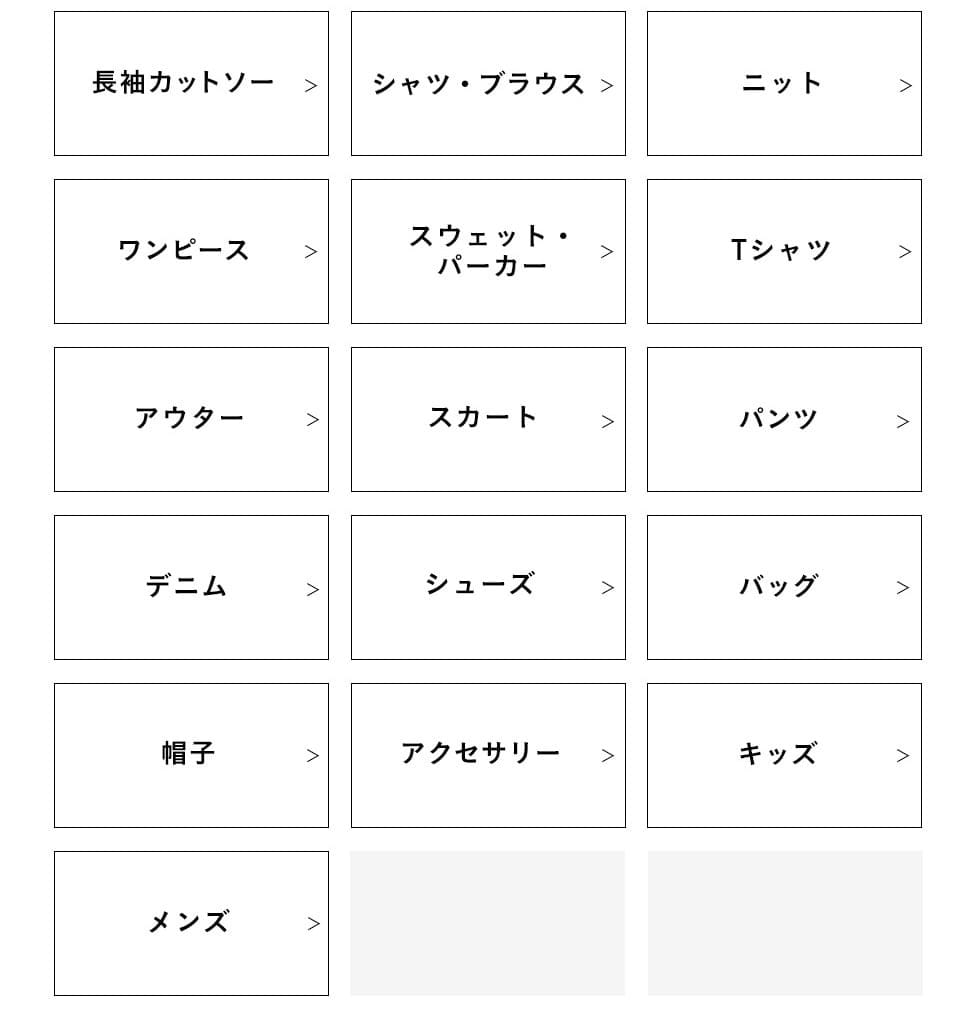
Task: Open the パンツ category
Action: point(784,419)
